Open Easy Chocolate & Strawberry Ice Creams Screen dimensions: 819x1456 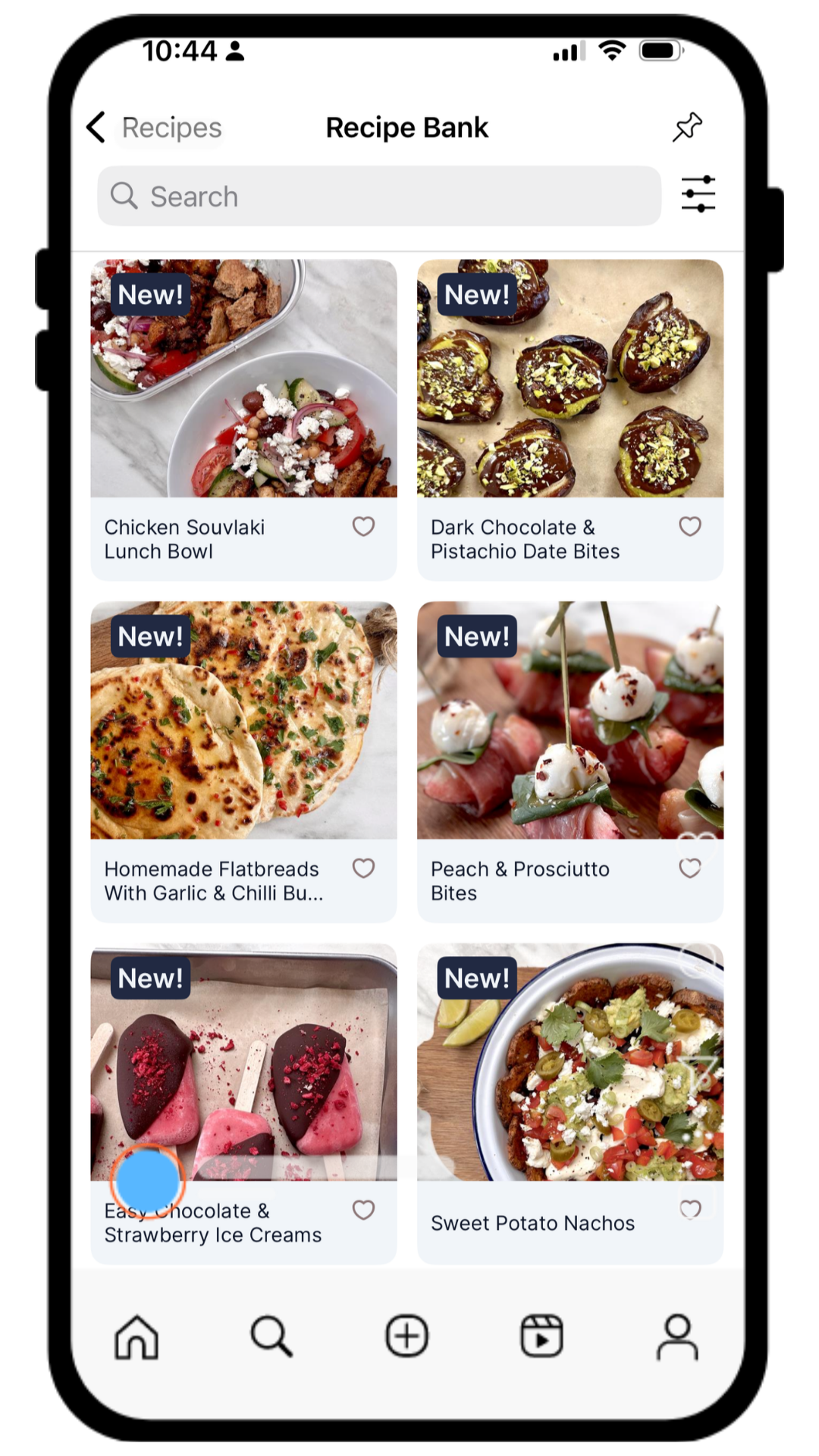pos(243,1062)
